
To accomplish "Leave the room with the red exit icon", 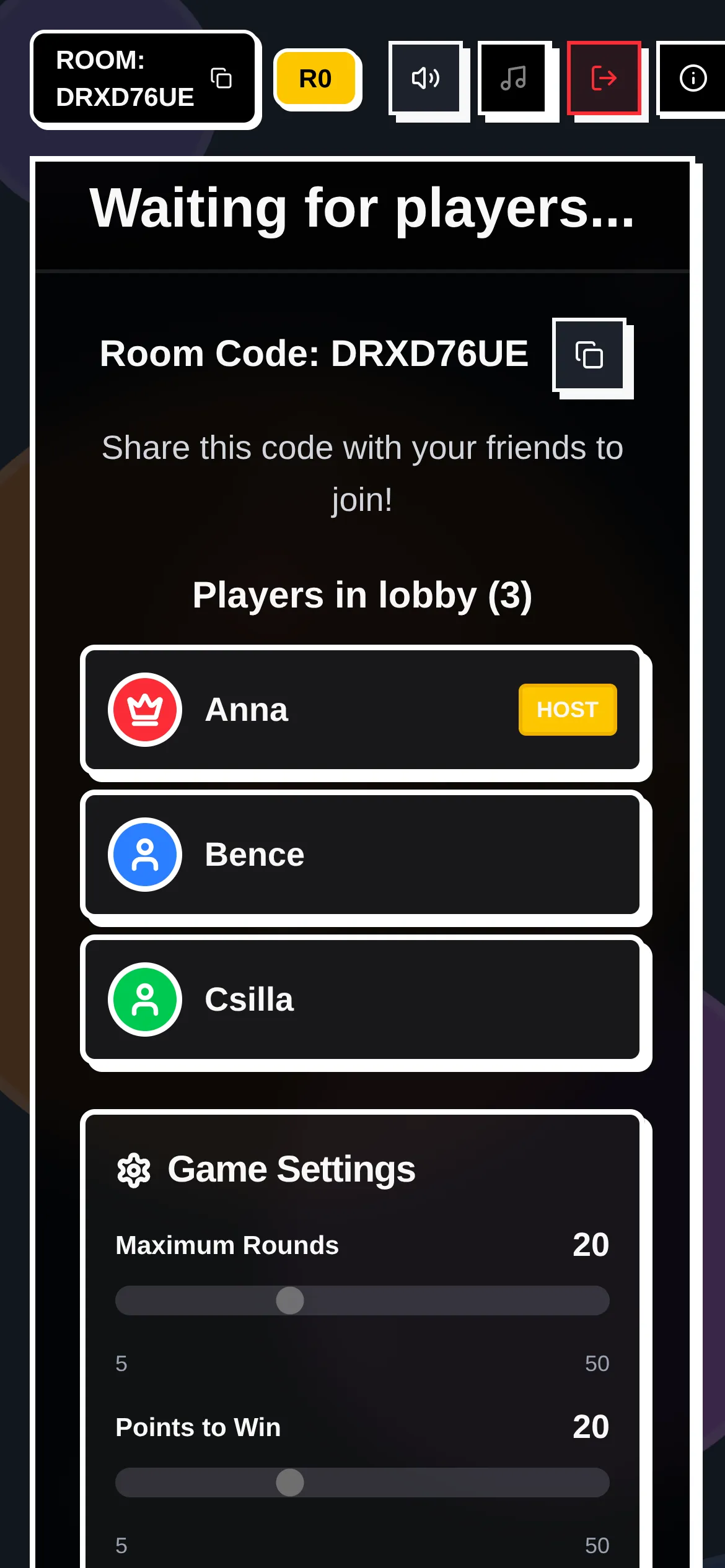I will (604, 78).
